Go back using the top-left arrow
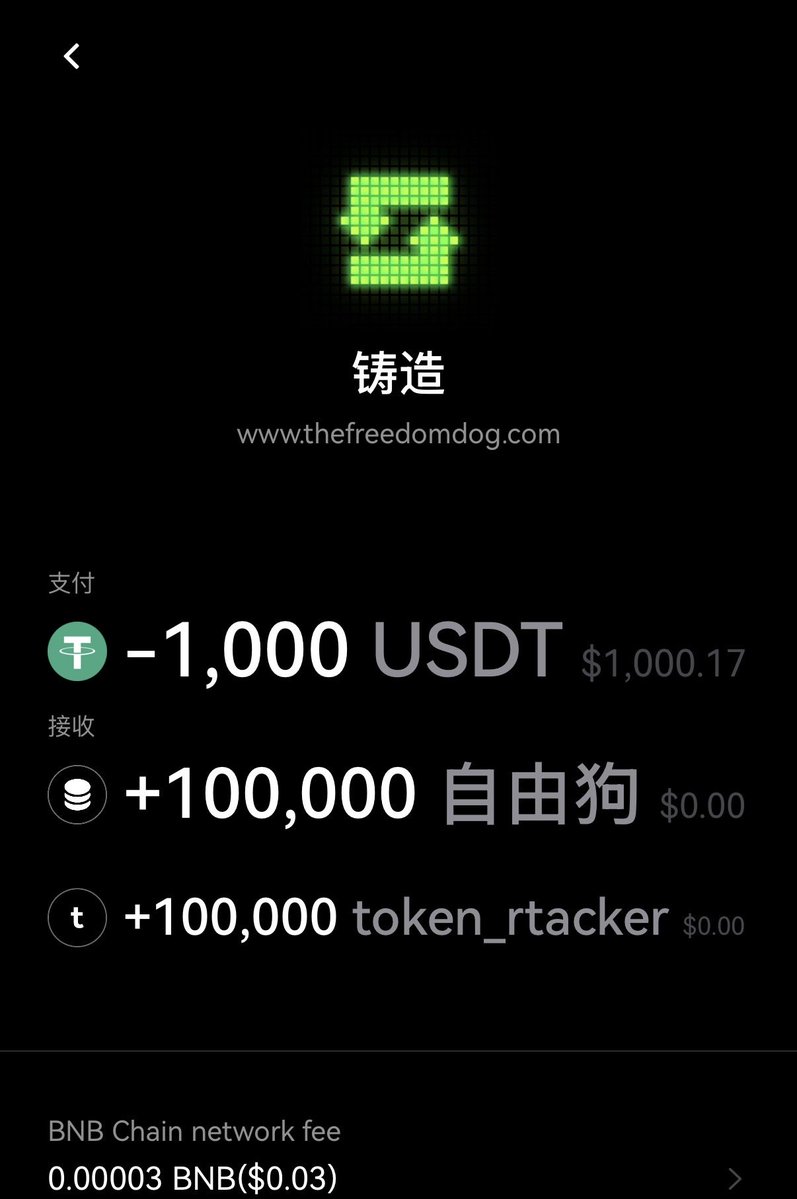 pyautogui.click(x=72, y=56)
